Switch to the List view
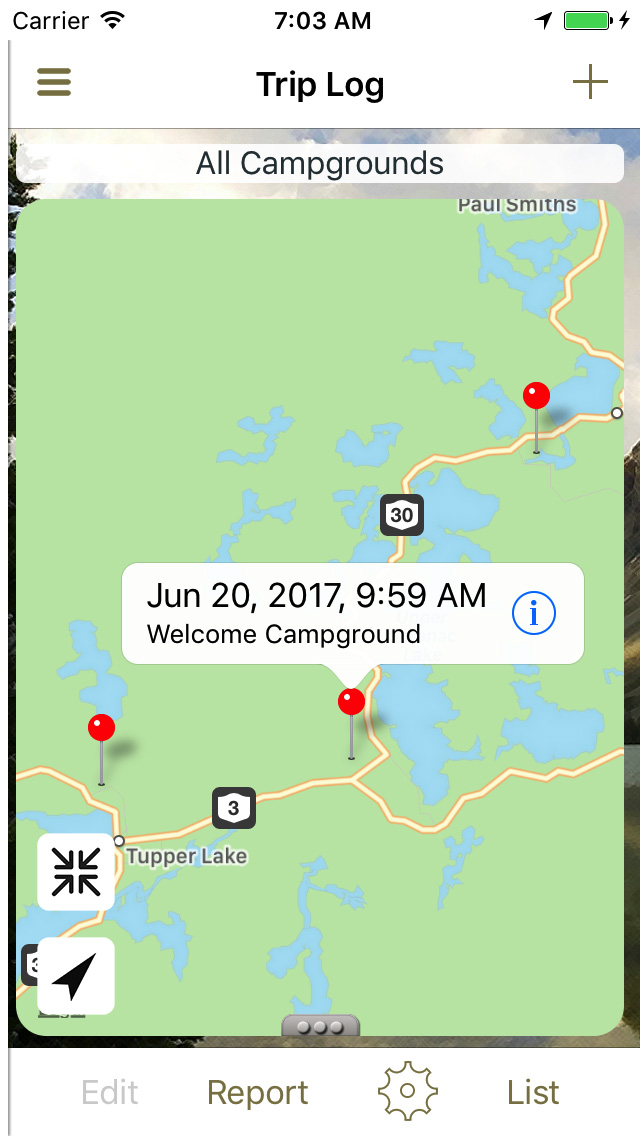Viewport: 640px width, 1136px height. [x=533, y=1093]
